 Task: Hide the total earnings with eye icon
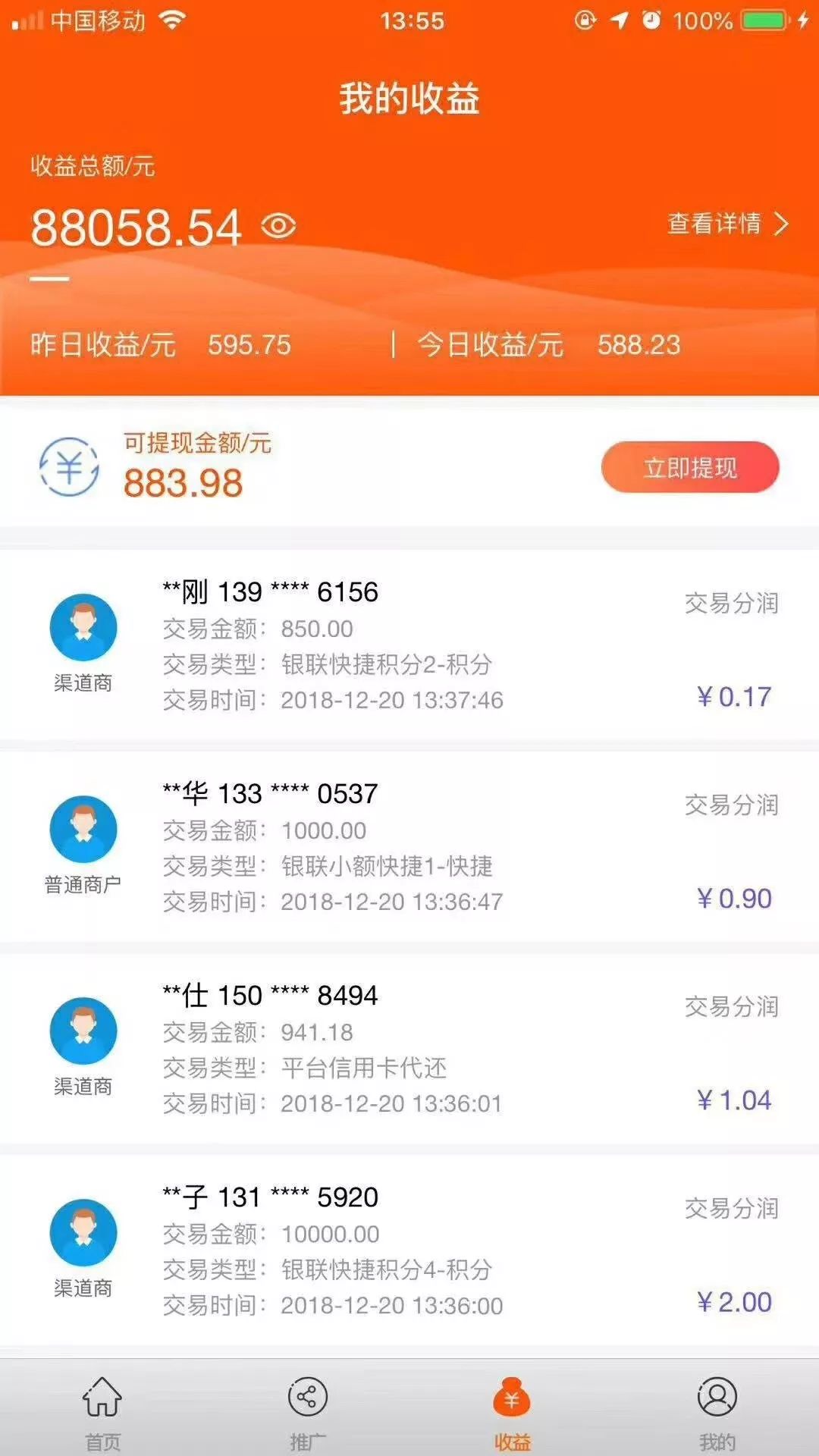[x=278, y=226]
